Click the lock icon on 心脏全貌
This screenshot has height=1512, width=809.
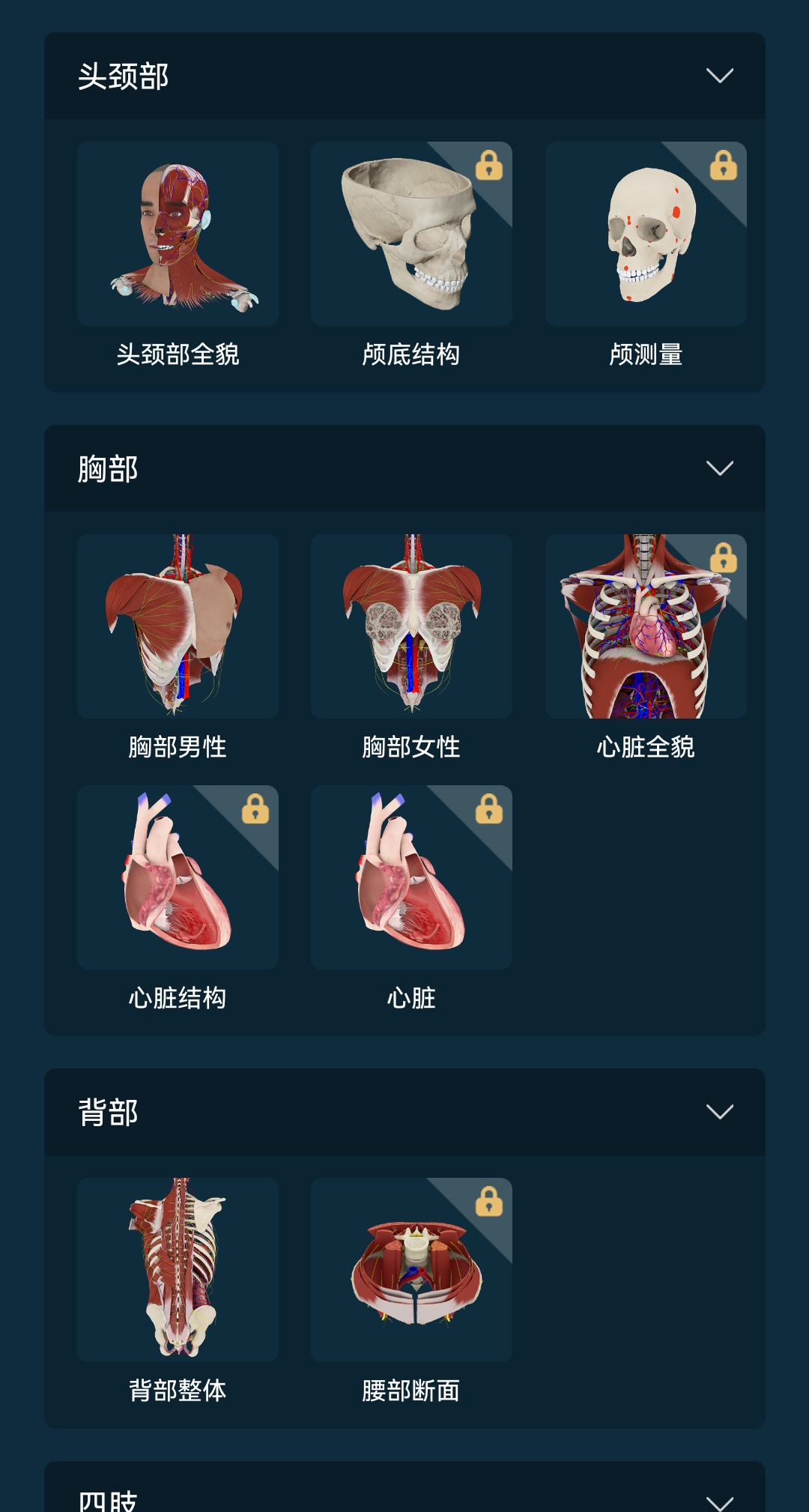[x=724, y=560]
